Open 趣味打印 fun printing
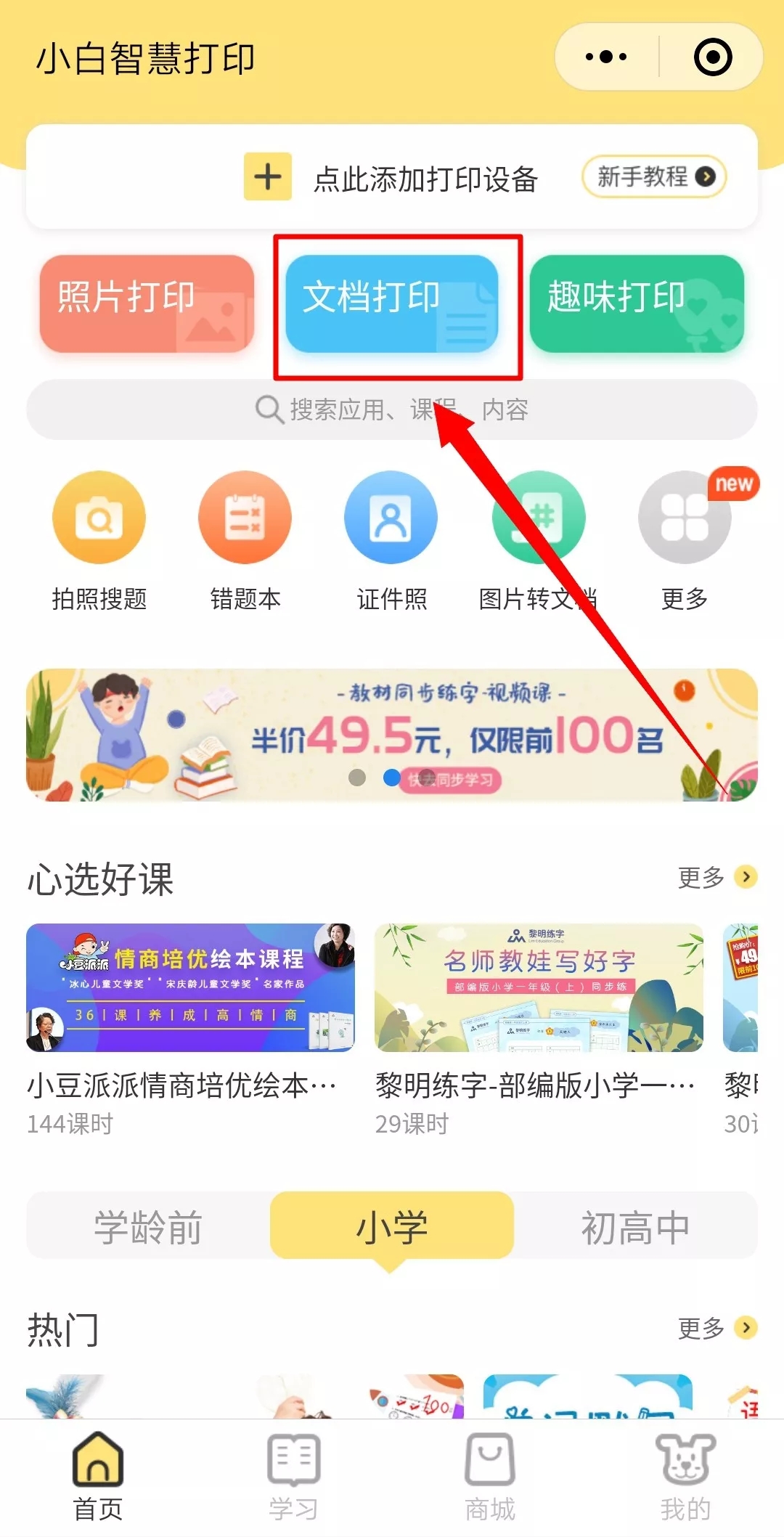 [x=637, y=303]
